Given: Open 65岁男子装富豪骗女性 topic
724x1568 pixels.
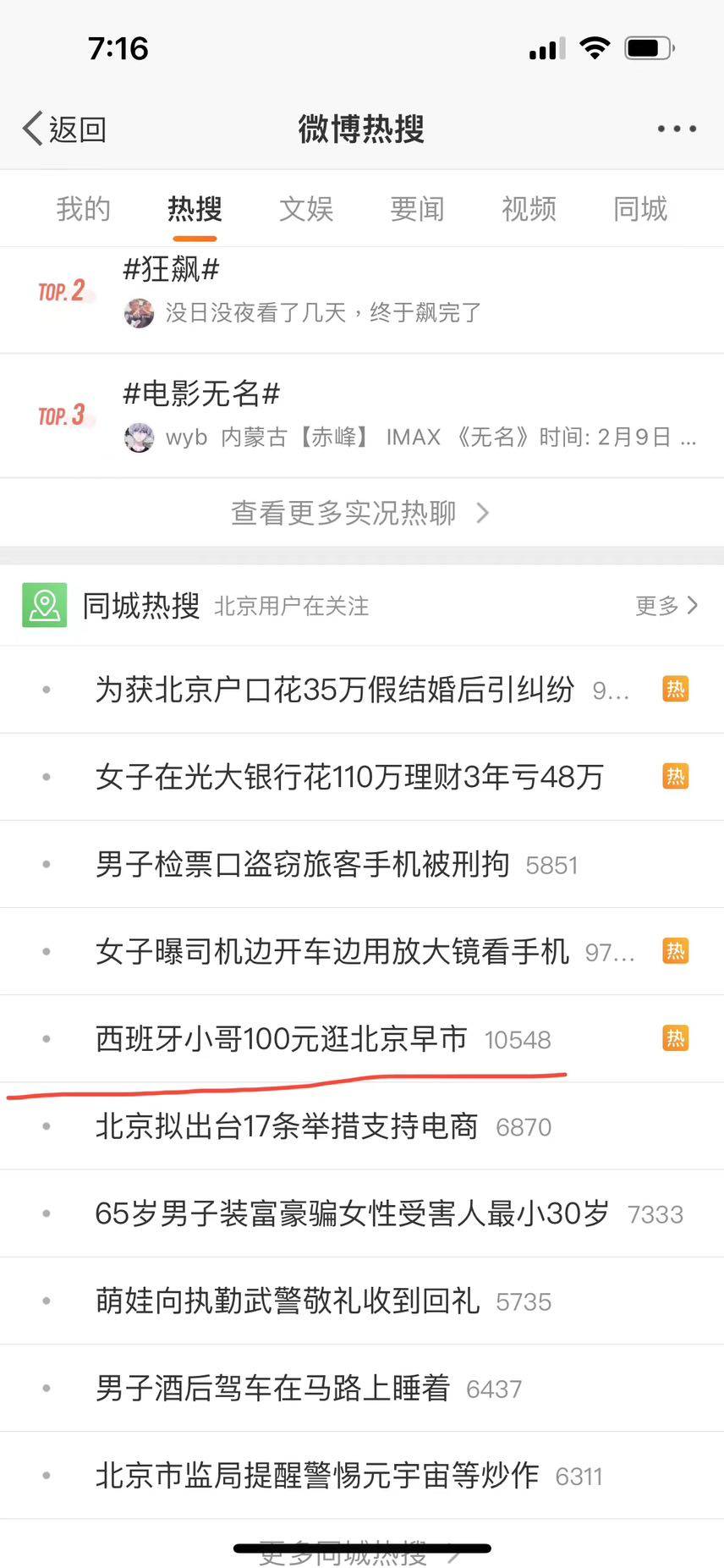Looking at the screenshot, I should [352, 1213].
